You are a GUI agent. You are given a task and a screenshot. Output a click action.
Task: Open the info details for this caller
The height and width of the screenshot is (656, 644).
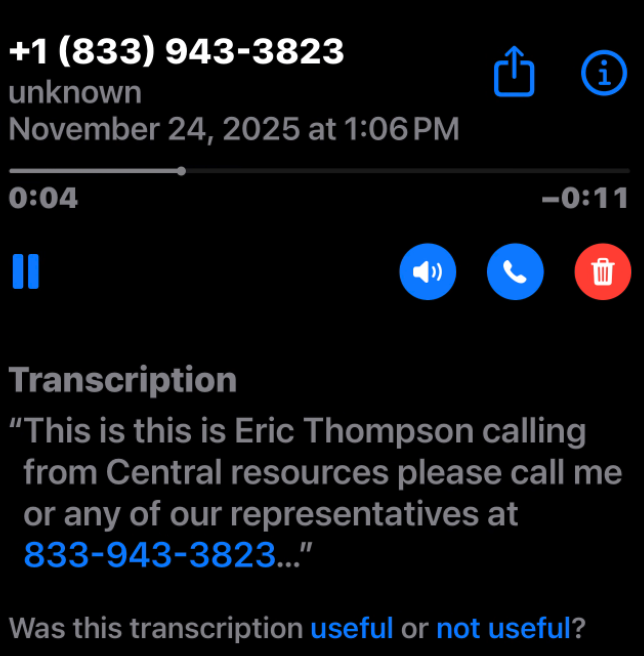[x=603, y=73]
